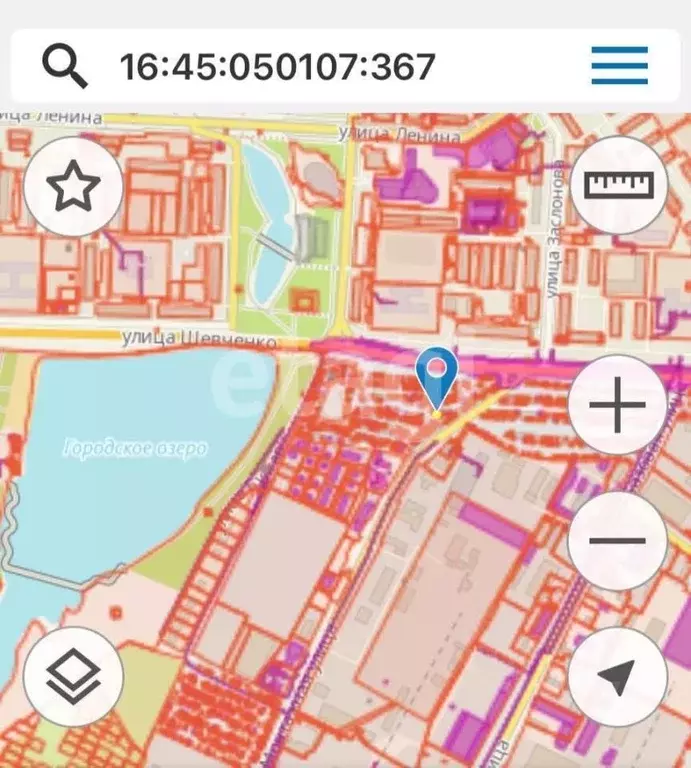Edit the cadastral number 16:45:050107:367 field
691x768 pixels.
coord(278,66)
